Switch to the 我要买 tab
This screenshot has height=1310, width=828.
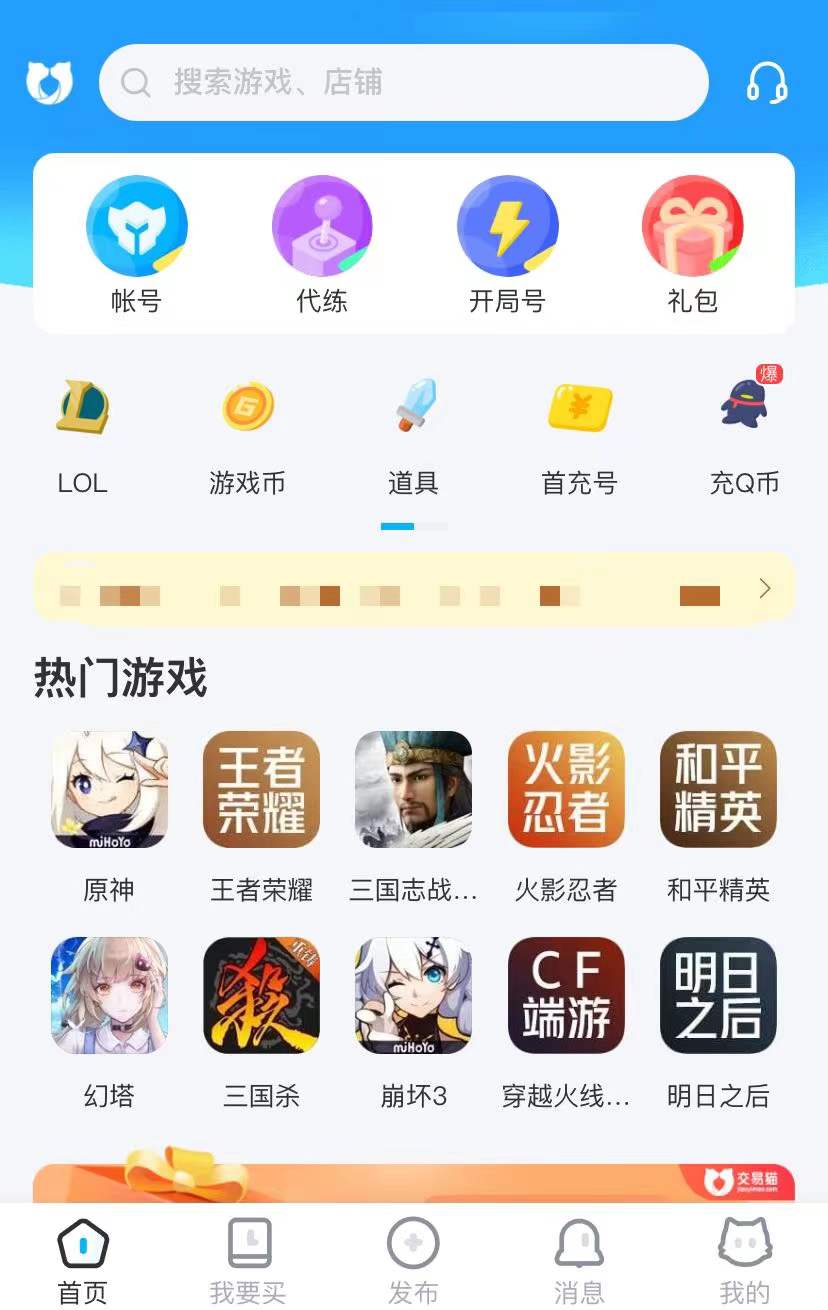click(247, 1262)
